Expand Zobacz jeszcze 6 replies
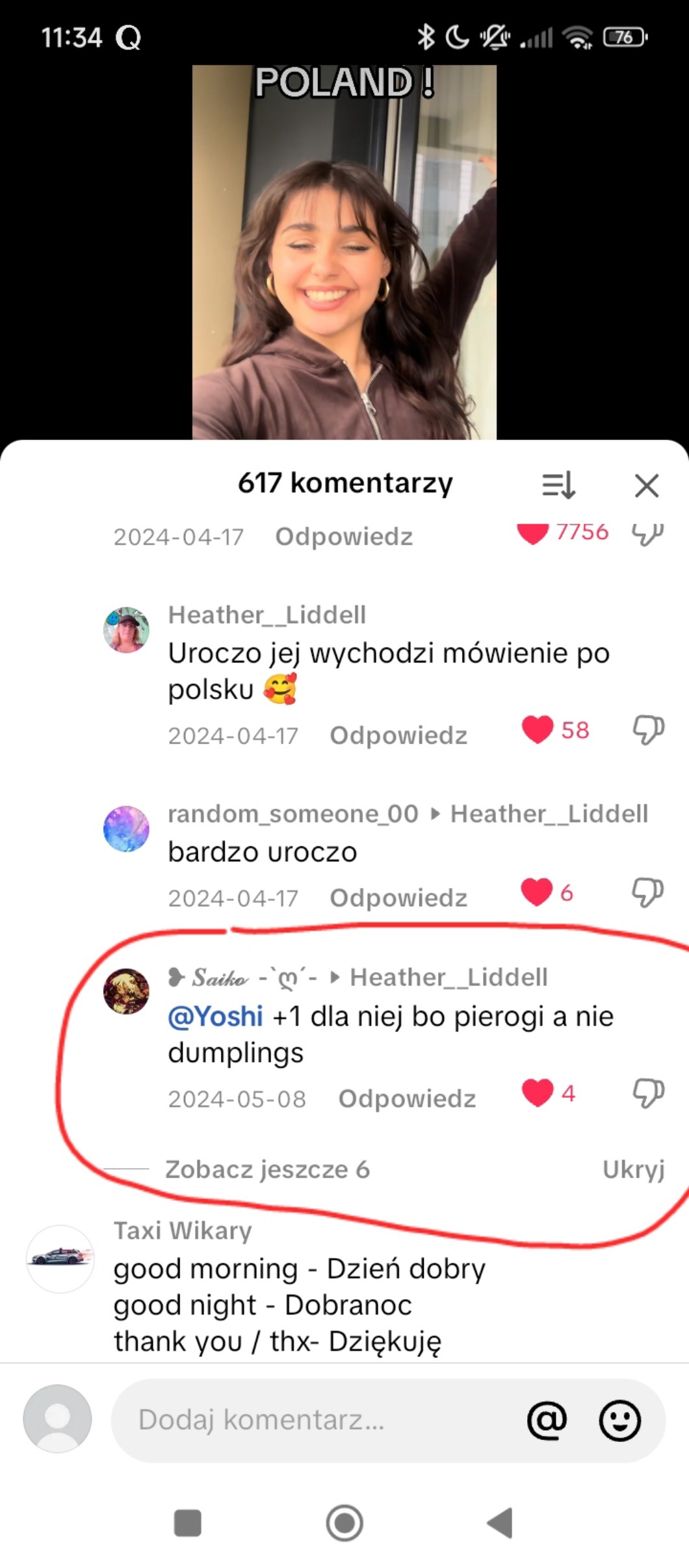This screenshot has height=1568, width=689. tap(267, 1169)
